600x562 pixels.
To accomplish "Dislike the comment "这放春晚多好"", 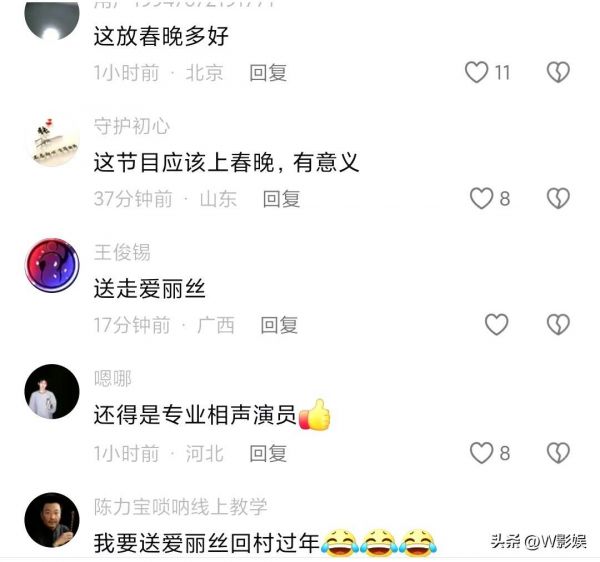I will pyautogui.click(x=558, y=72).
